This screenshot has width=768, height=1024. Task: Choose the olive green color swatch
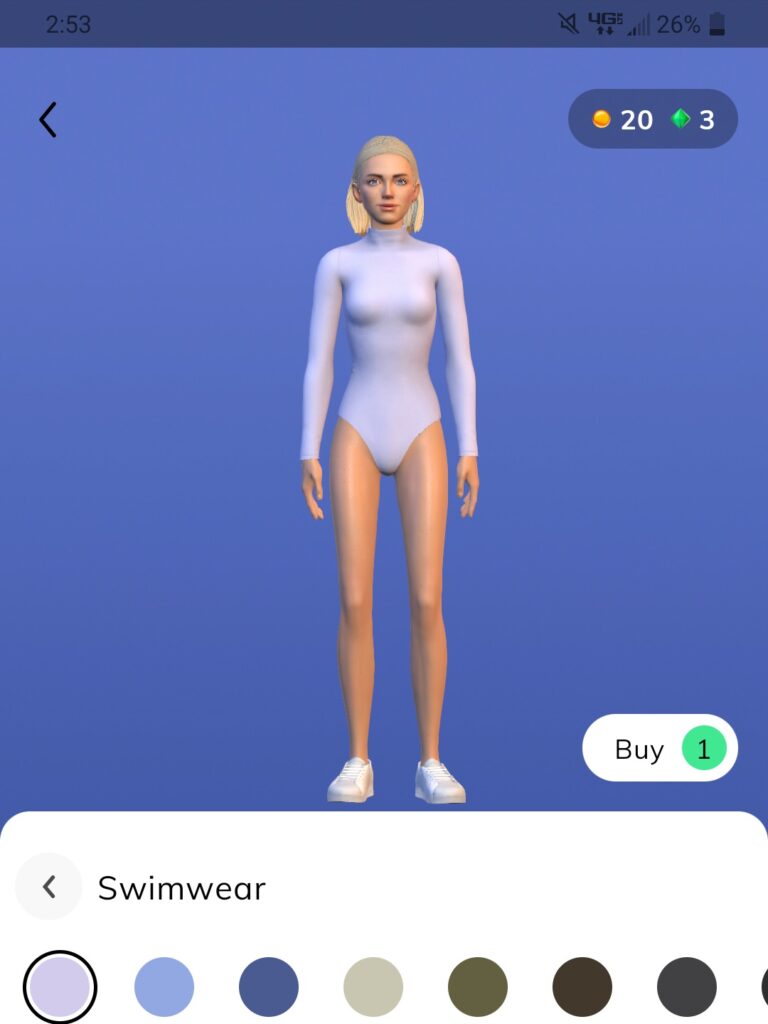(478, 987)
